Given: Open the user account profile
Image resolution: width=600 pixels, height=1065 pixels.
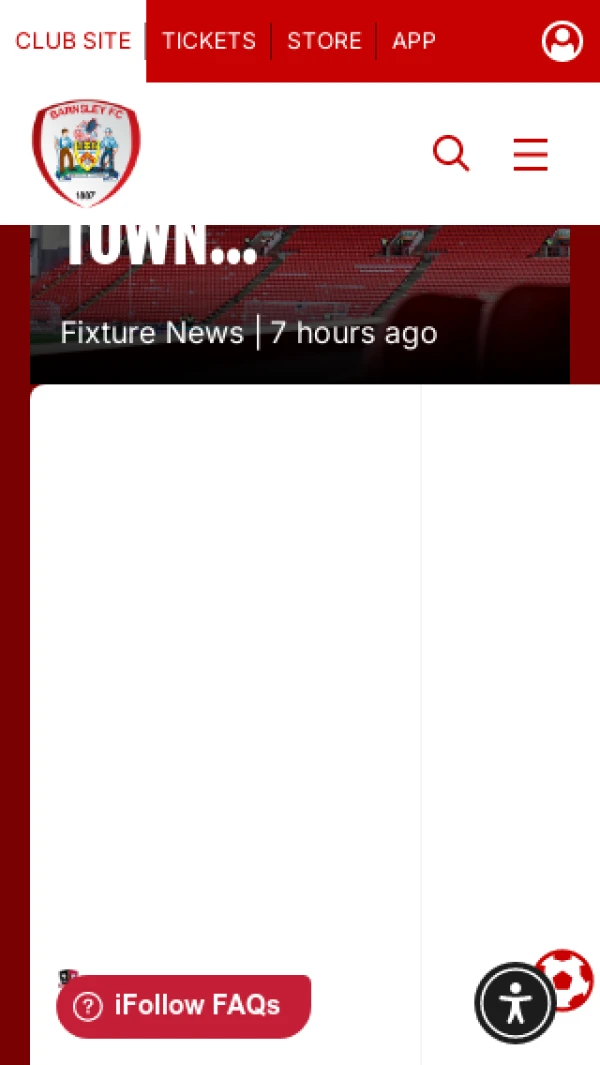Looking at the screenshot, I should pyautogui.click(x=562, y=41).
